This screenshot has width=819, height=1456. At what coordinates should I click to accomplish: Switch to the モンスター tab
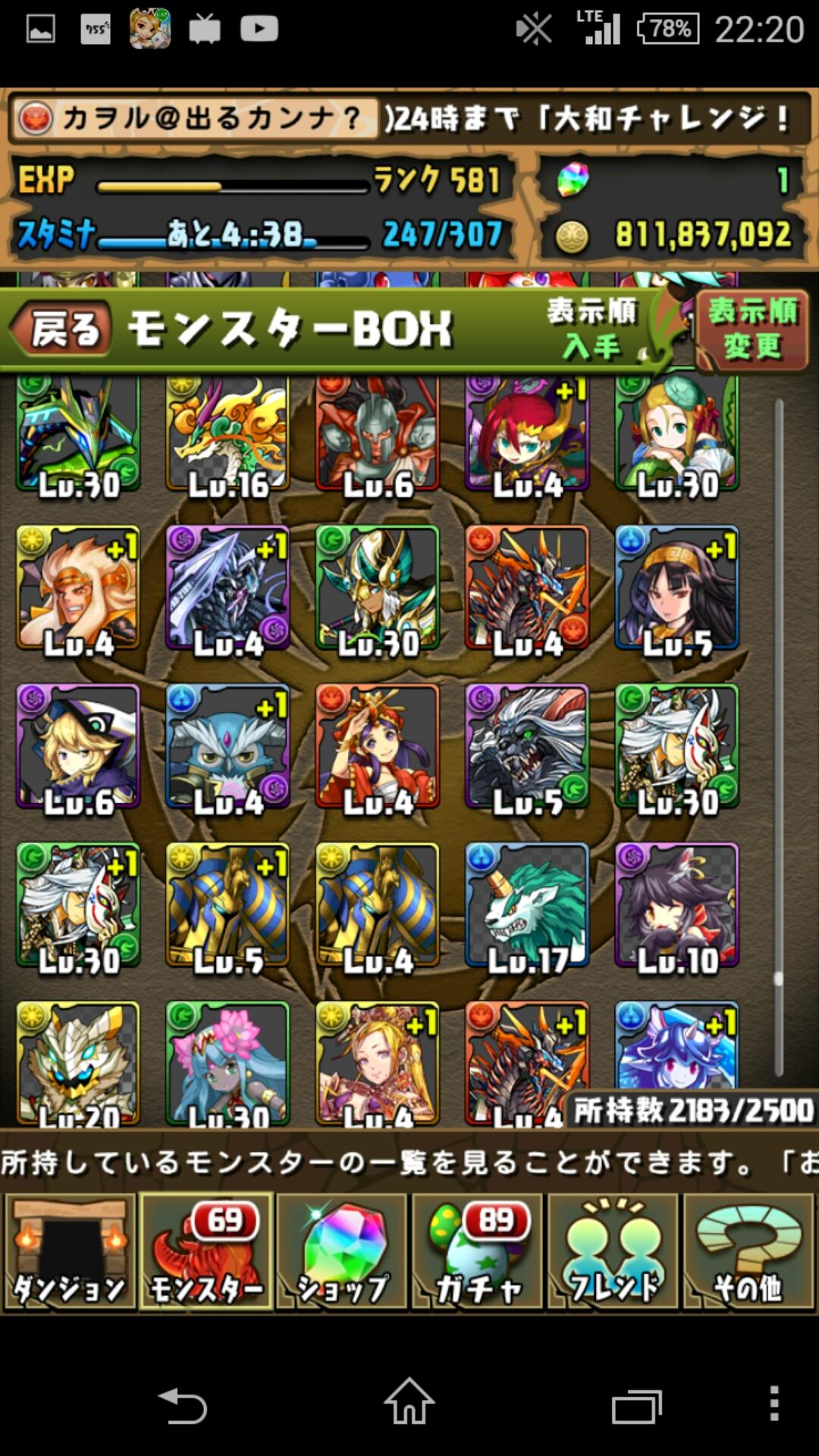click(x=206, y=1251)
